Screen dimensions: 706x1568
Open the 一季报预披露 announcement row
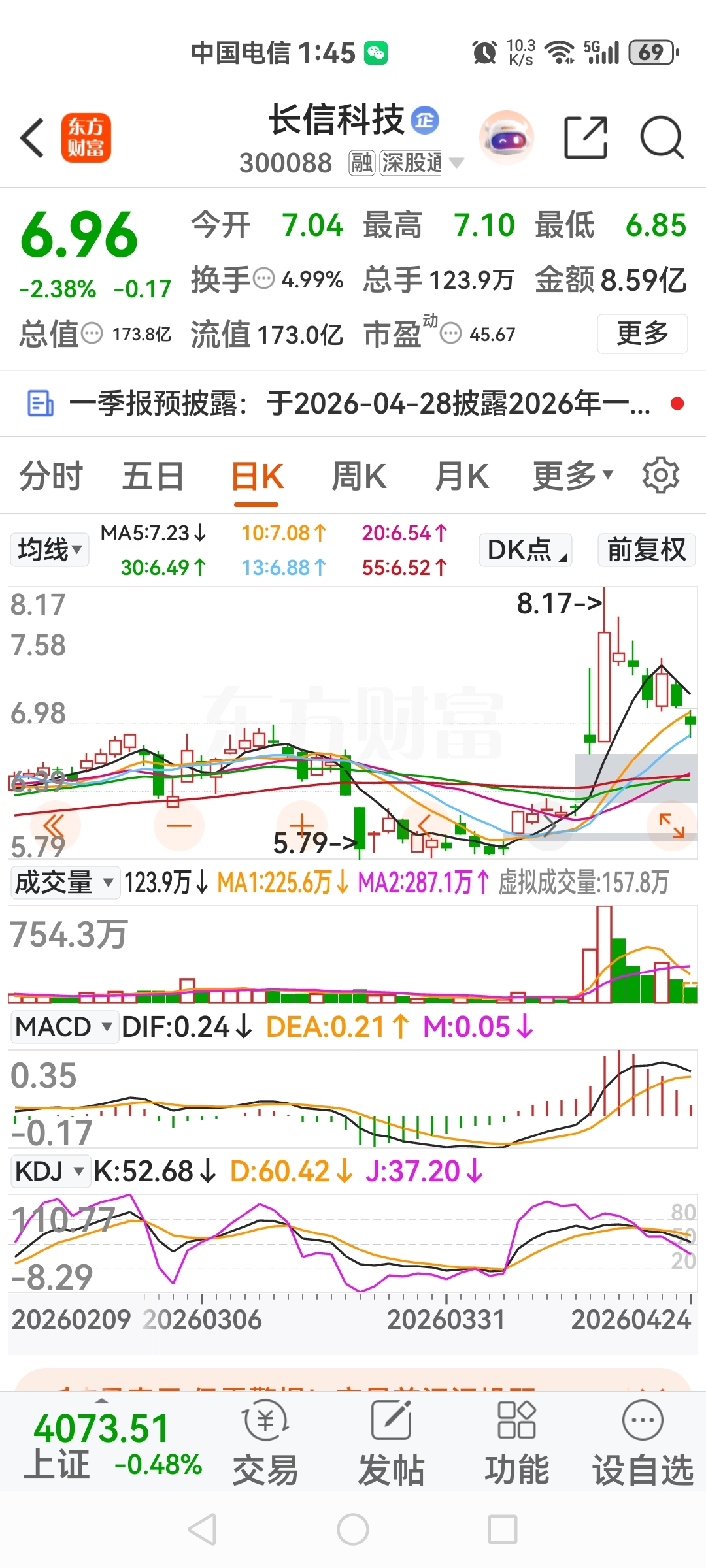[x=353, y=404]
